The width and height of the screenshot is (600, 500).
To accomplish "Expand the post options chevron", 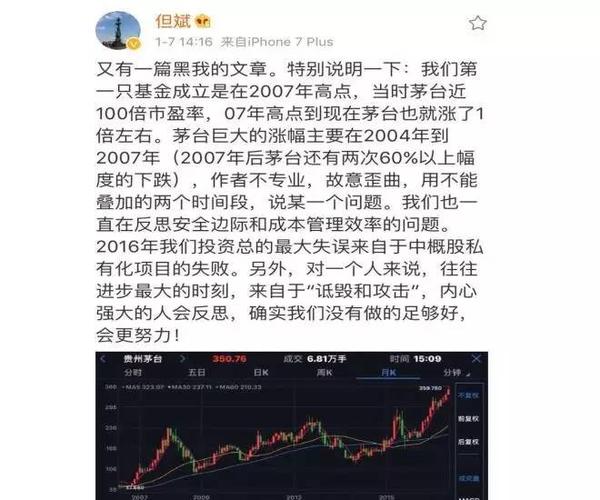I will [x=478, y=22].
